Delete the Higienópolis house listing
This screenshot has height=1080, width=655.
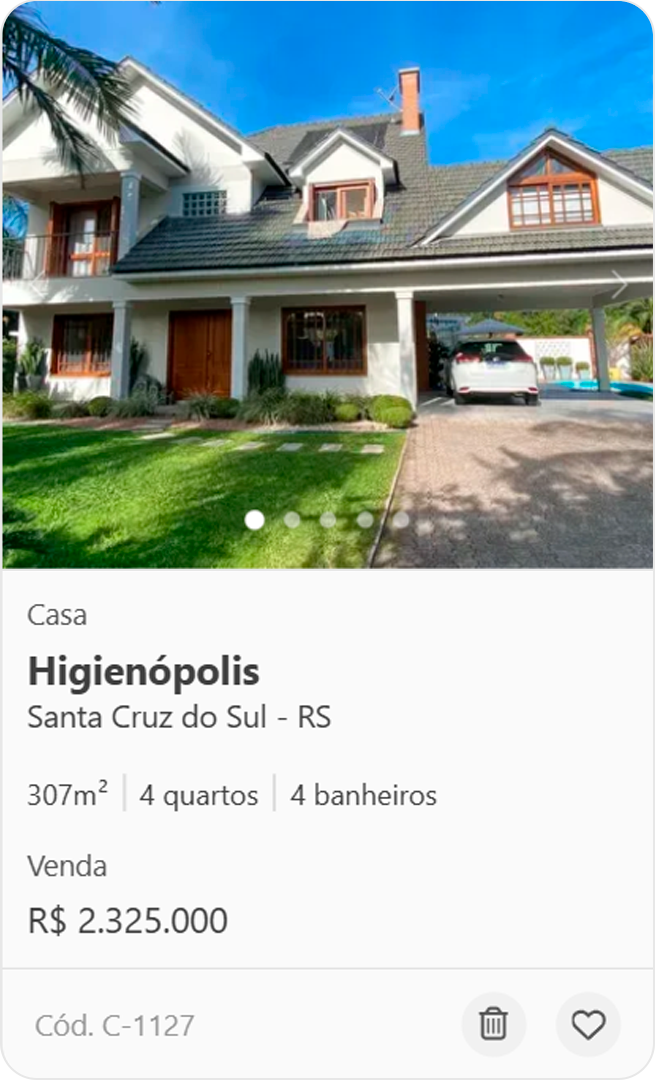493,1024
